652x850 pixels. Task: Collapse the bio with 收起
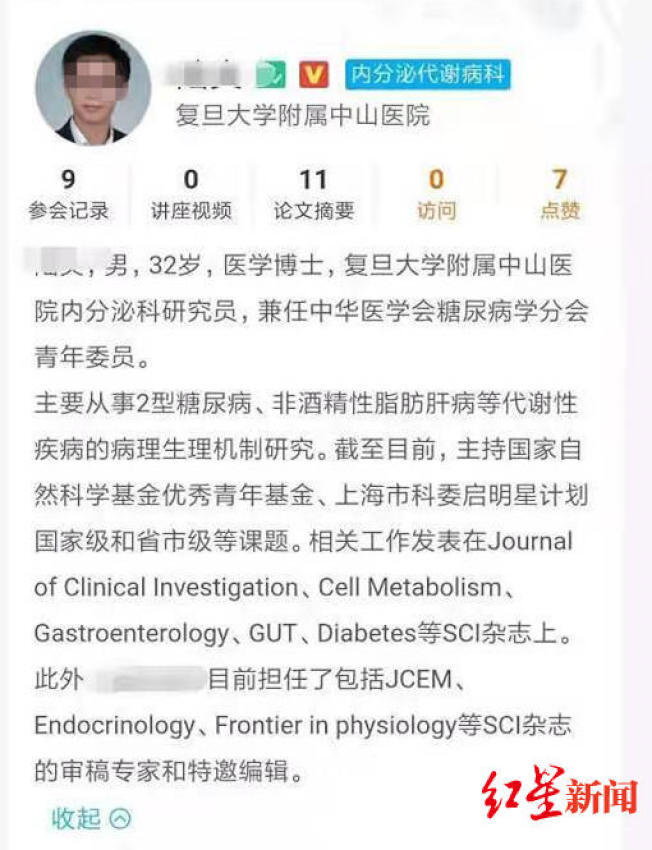click(90, 818)
